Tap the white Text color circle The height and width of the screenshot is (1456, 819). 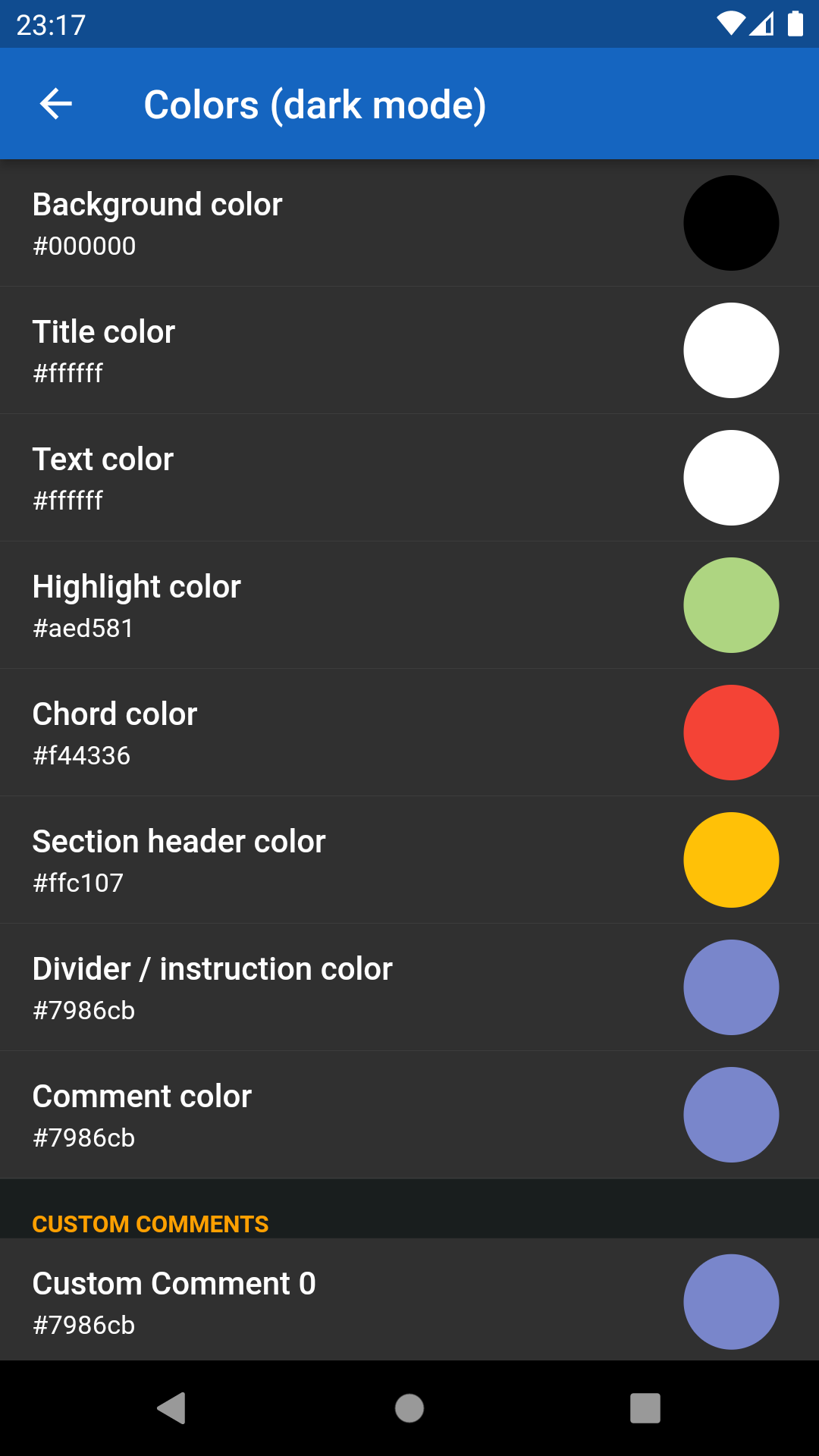(731, 478)
